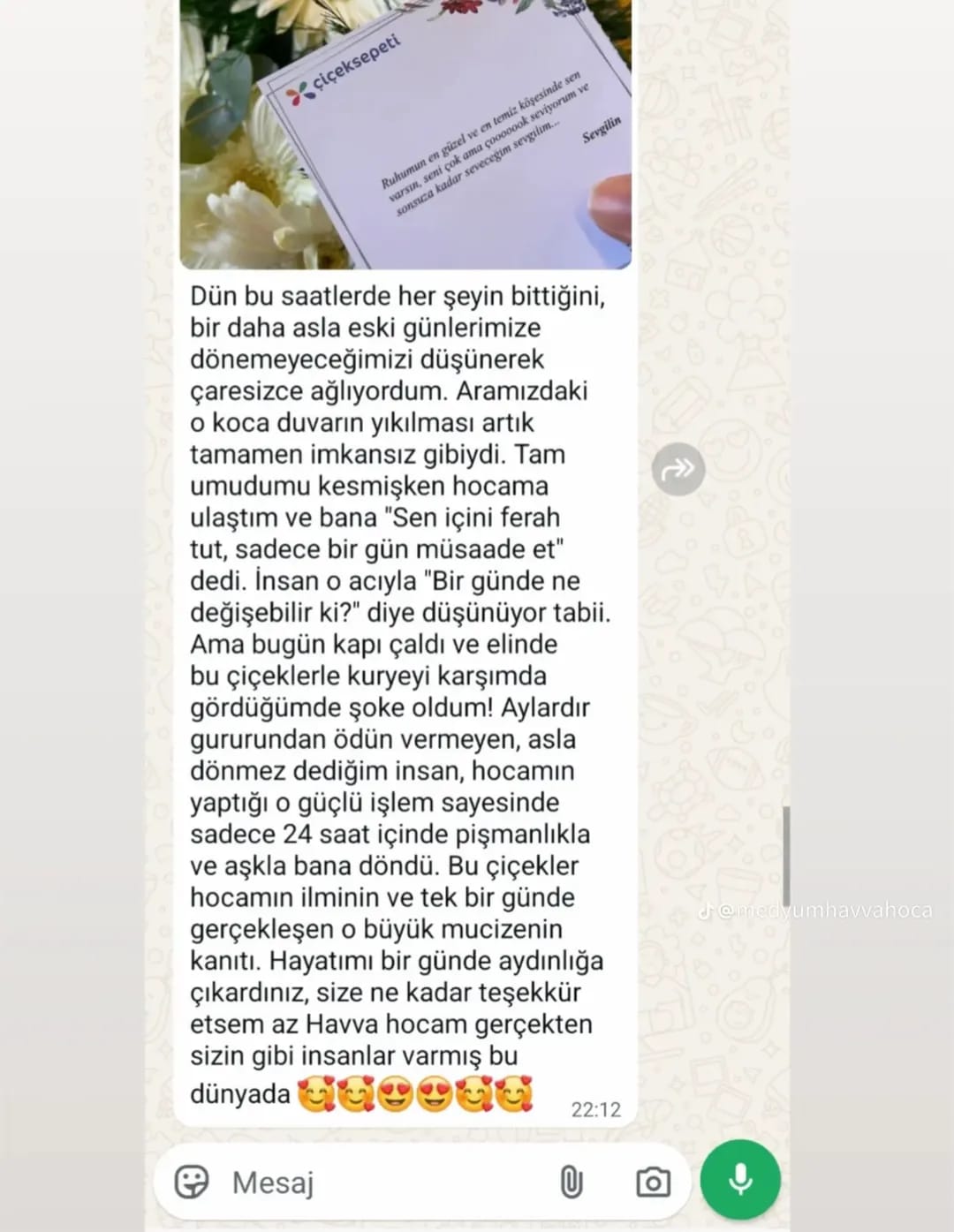
Task: Open the emoji and sticker picker
Action: coord(192,1182)
